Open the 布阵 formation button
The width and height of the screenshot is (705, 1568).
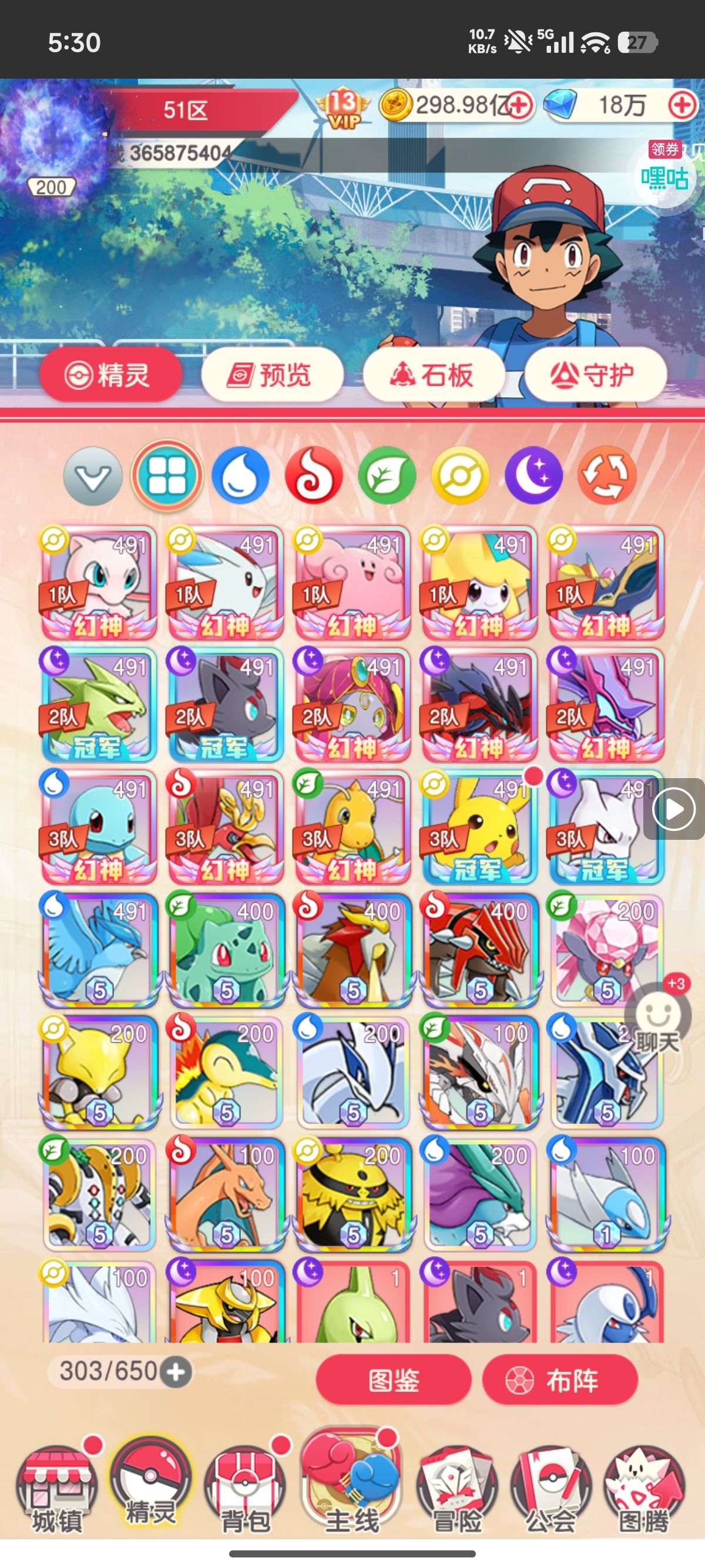(559, 1379)
